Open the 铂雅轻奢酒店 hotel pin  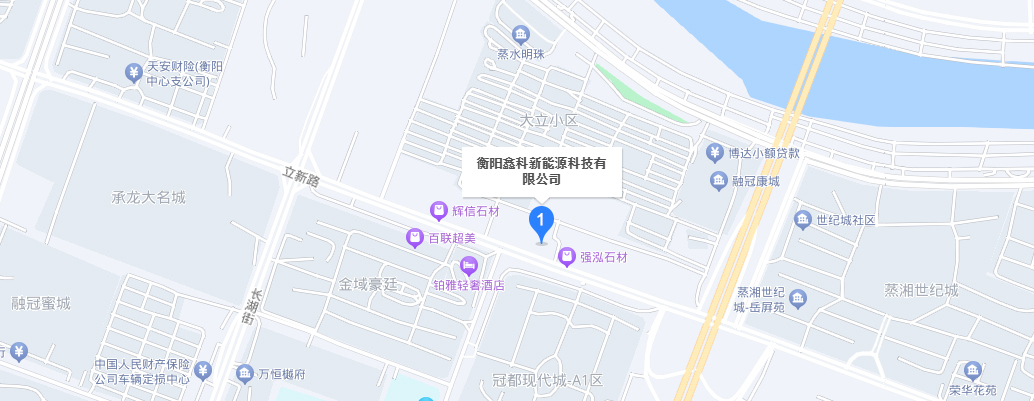pos(467,266)
